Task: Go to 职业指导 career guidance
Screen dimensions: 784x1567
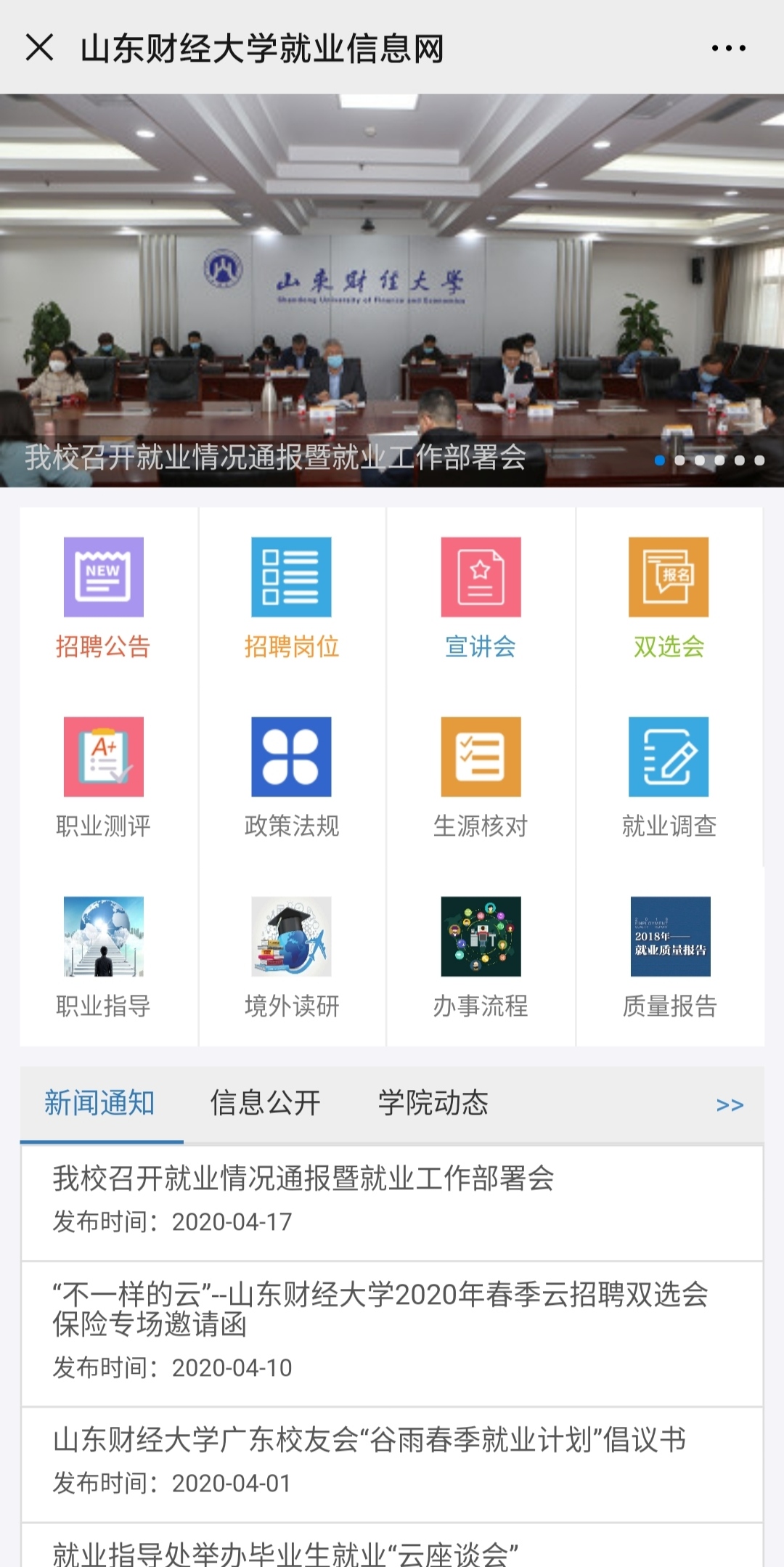Action: [103, 956]
